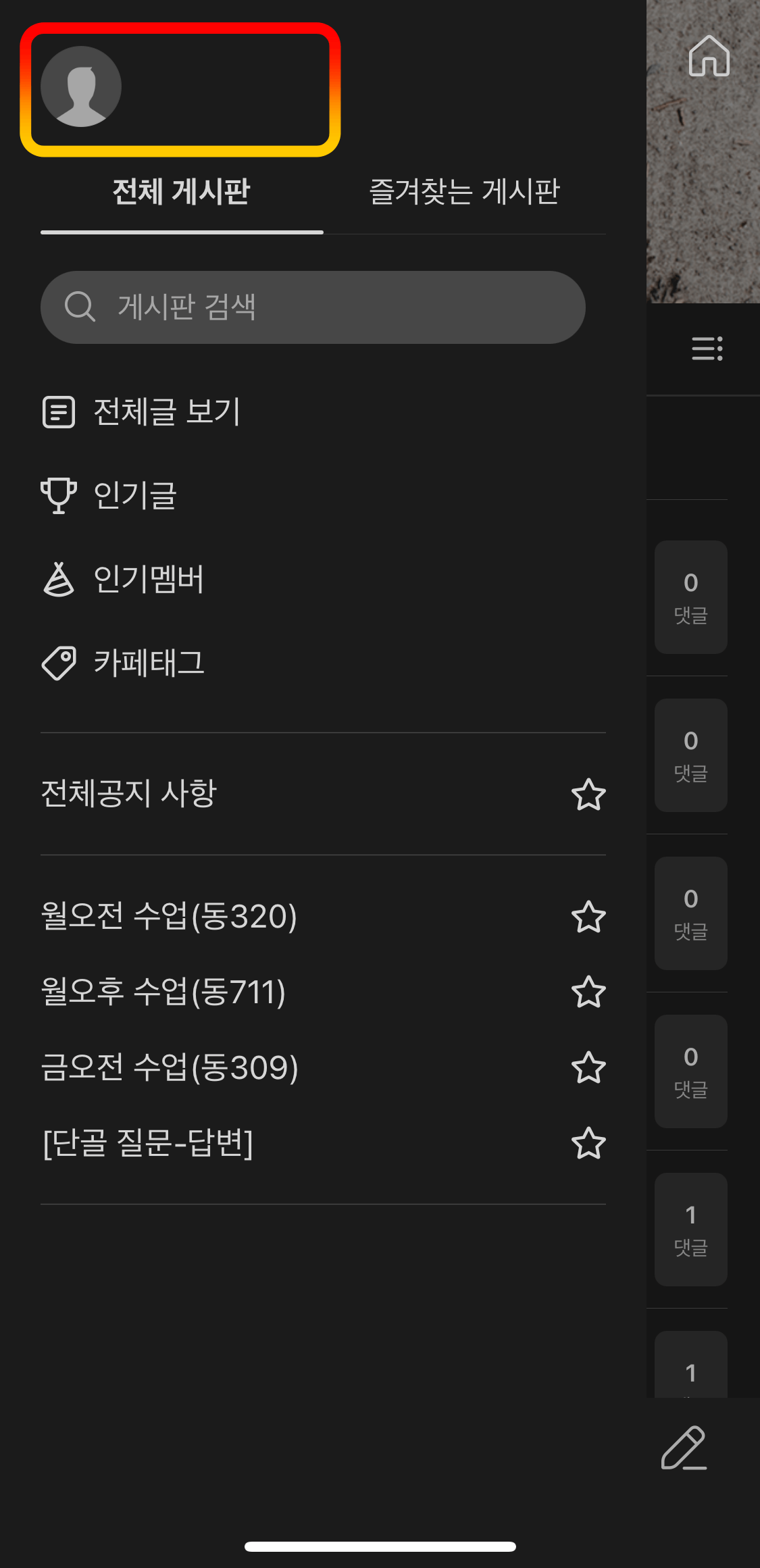
Task: Open the 카페태그 menu entry
Action: click(149, 661)
